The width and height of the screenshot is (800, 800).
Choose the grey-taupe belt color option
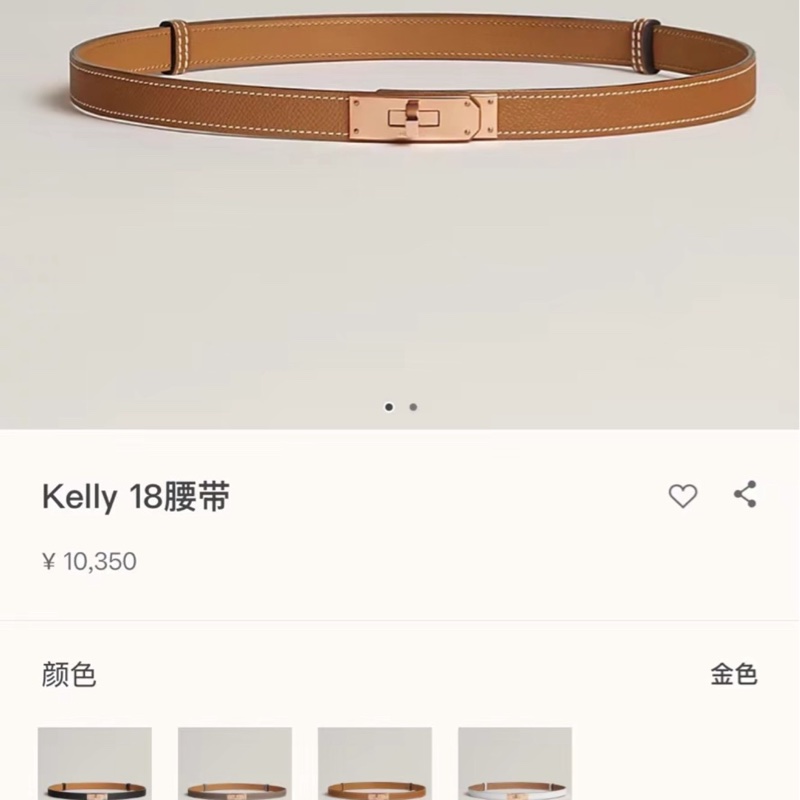pyautogui.click(x=235, y=765)
